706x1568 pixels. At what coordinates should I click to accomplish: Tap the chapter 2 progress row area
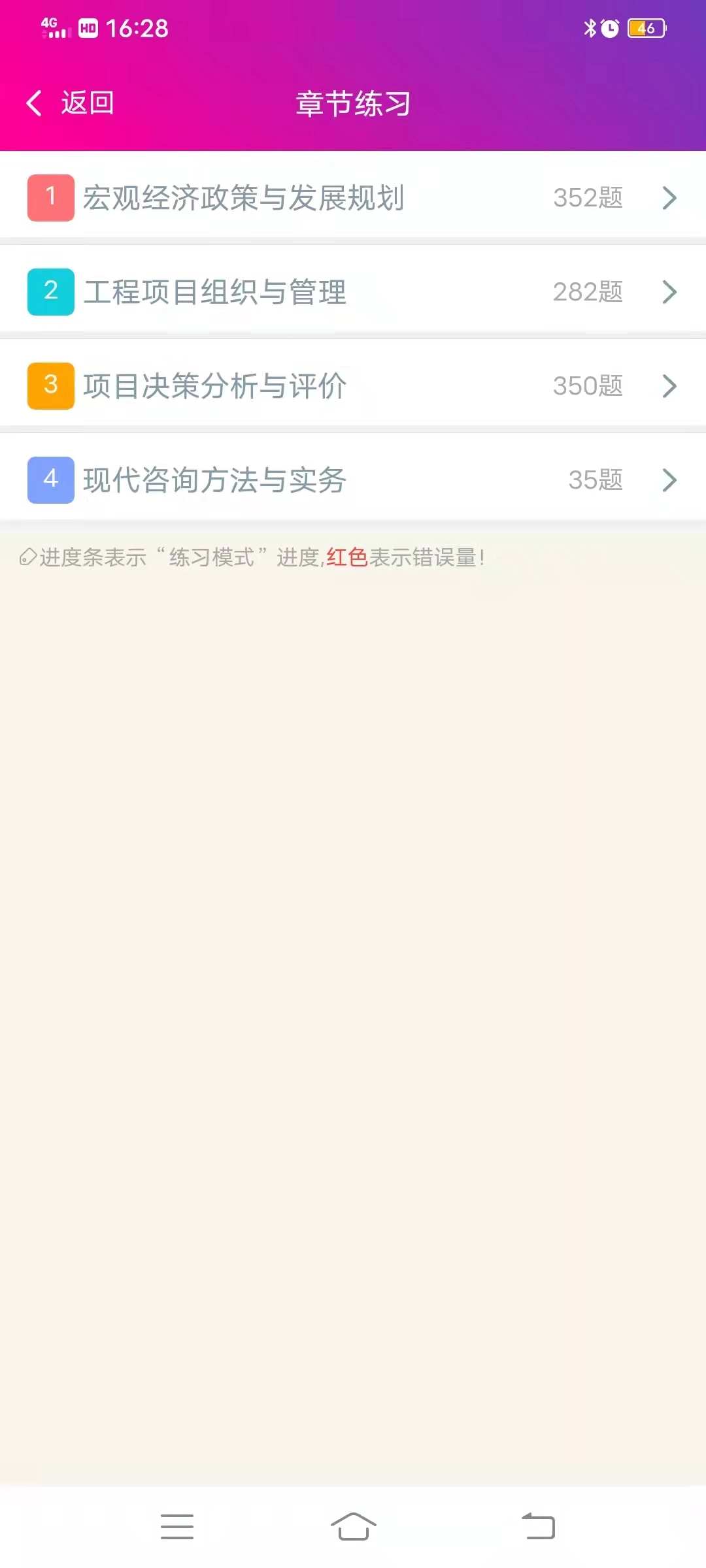353,291
